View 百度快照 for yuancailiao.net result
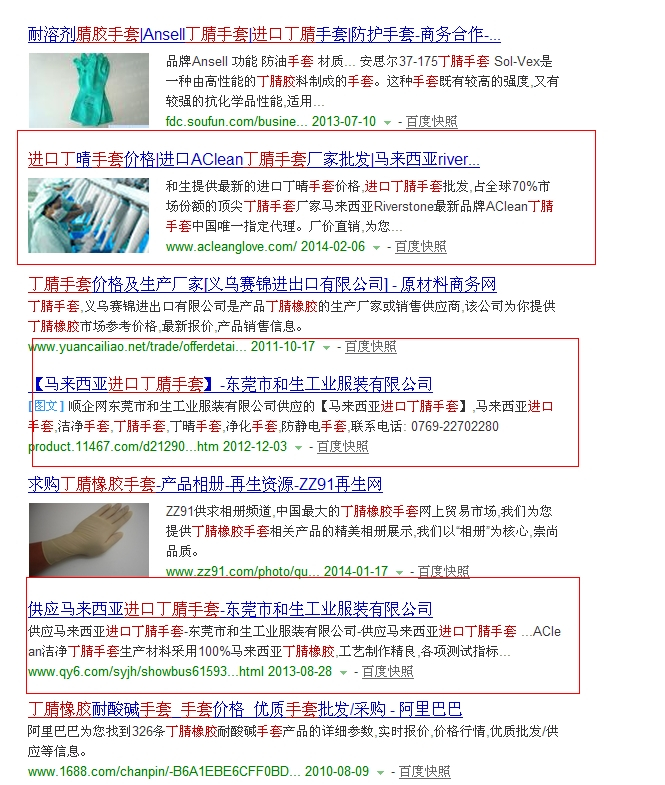The height and width of the screenshot is (785, 665). pyautogui.click(x=370, y=347)
